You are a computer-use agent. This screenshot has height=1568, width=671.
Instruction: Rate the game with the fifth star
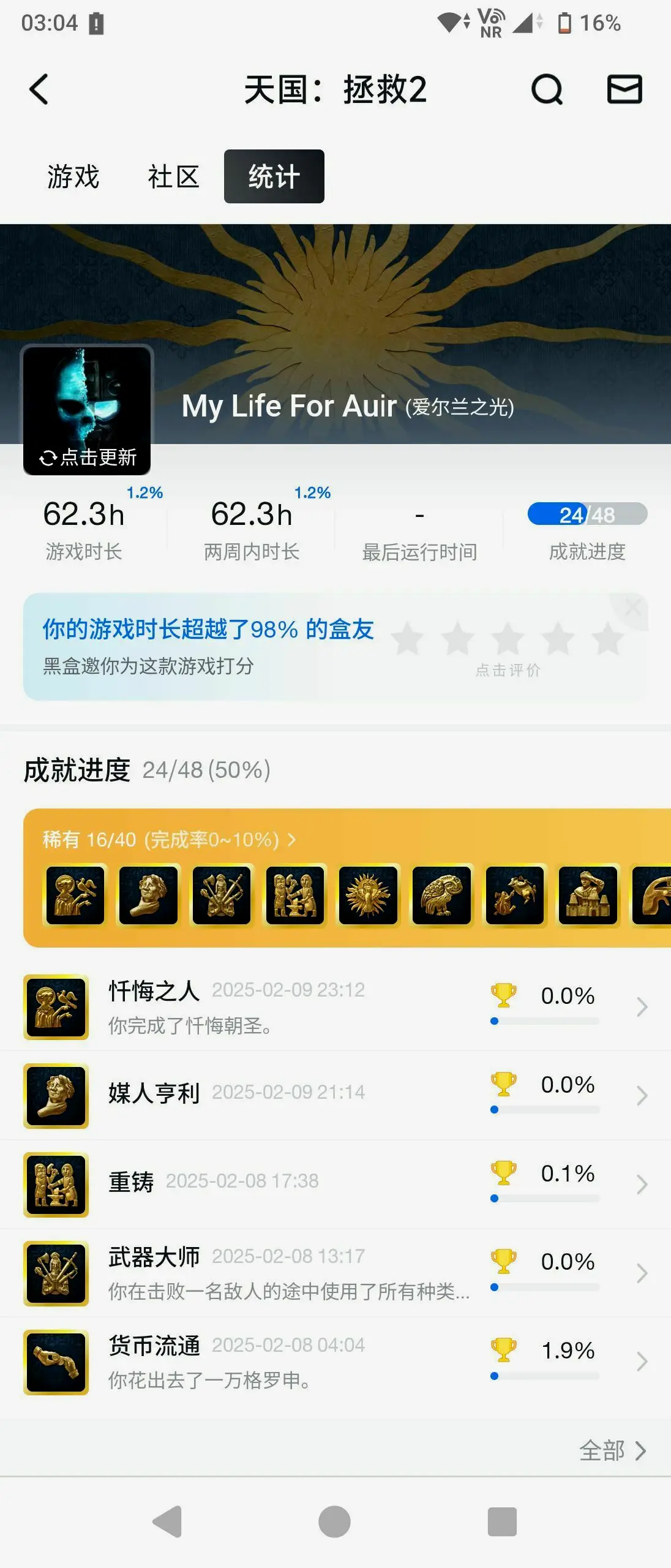click(607, 639)
